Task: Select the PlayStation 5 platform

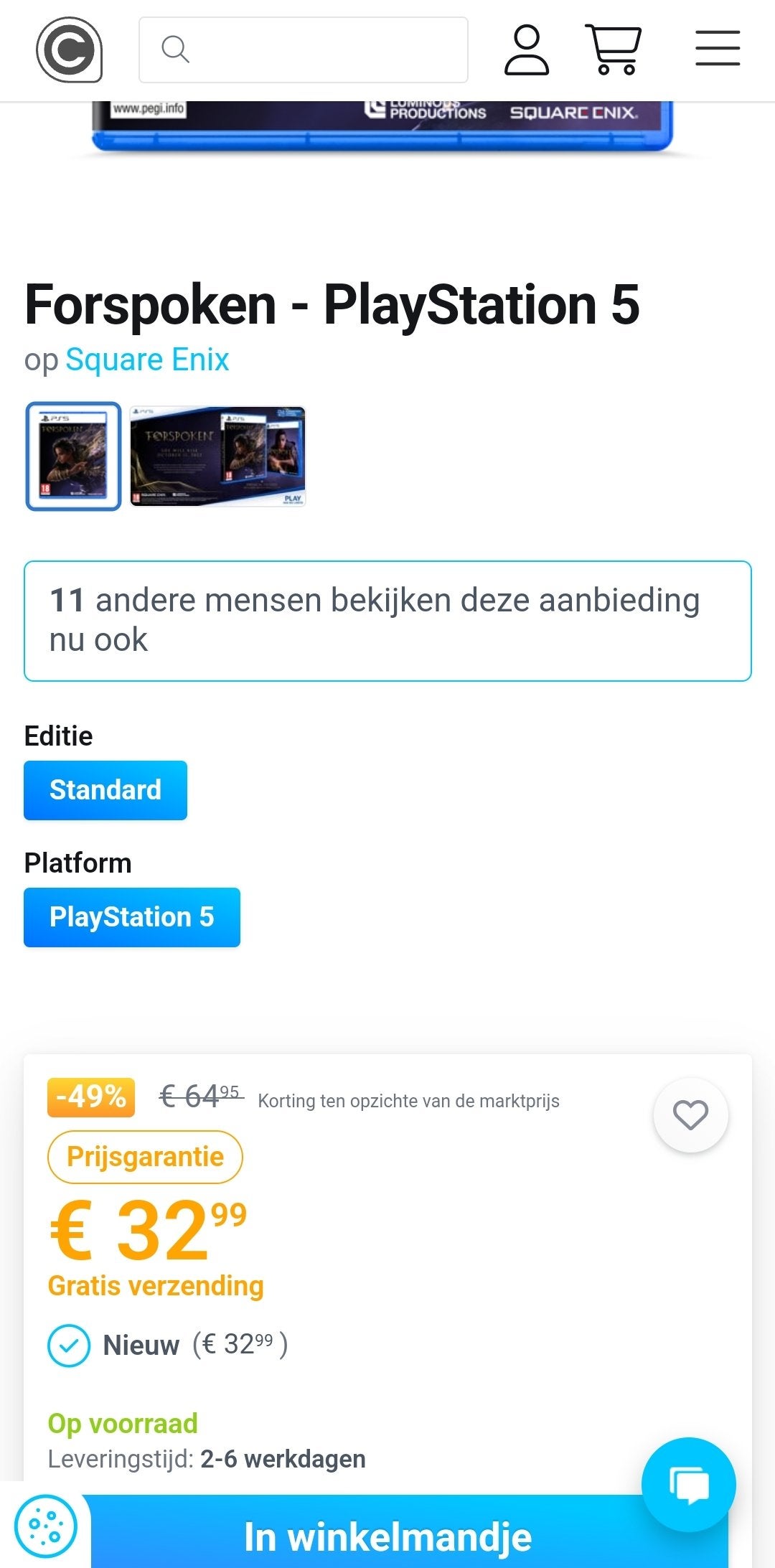Action: (132, 917)
